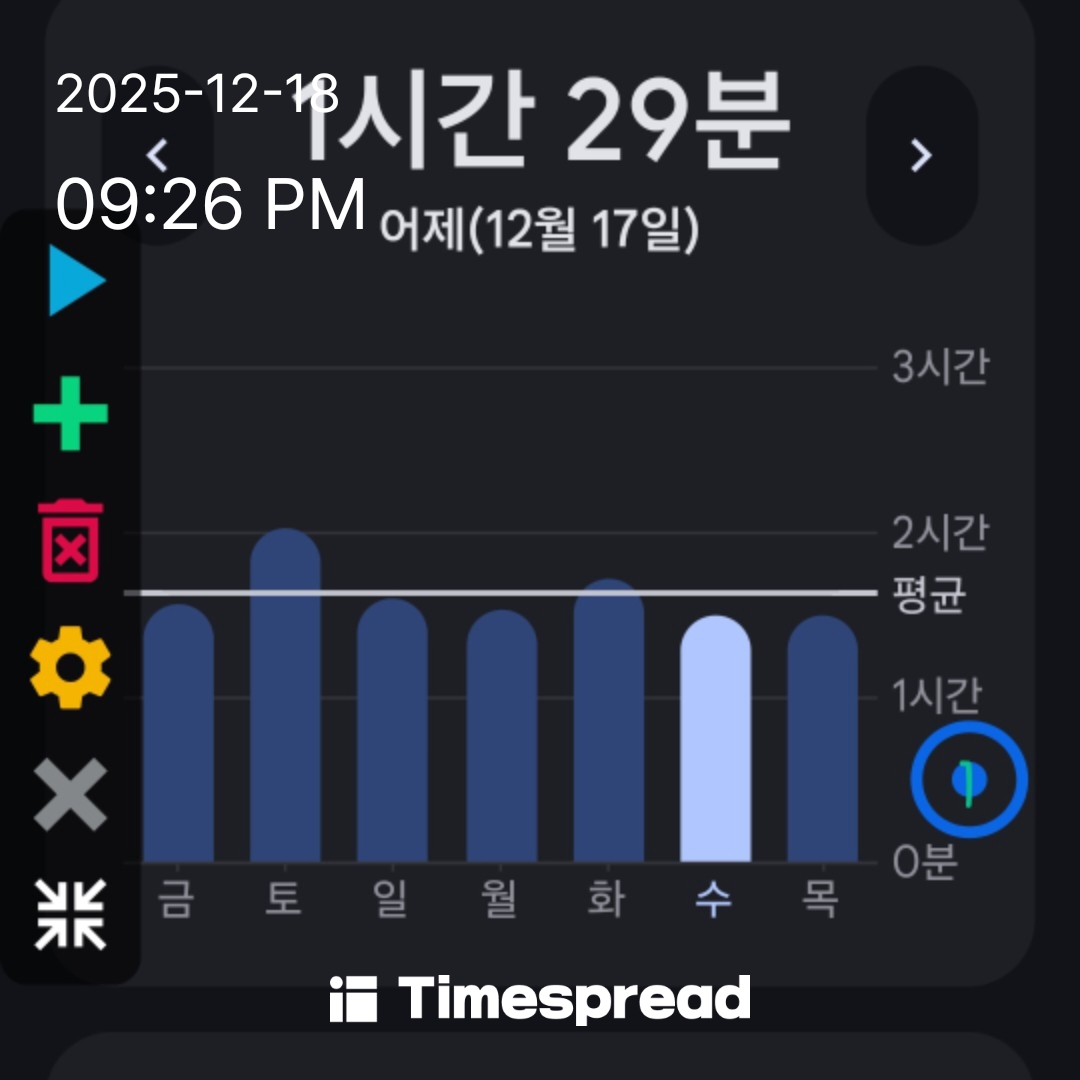Select the 일 bar in the chart

pos(392,732)
